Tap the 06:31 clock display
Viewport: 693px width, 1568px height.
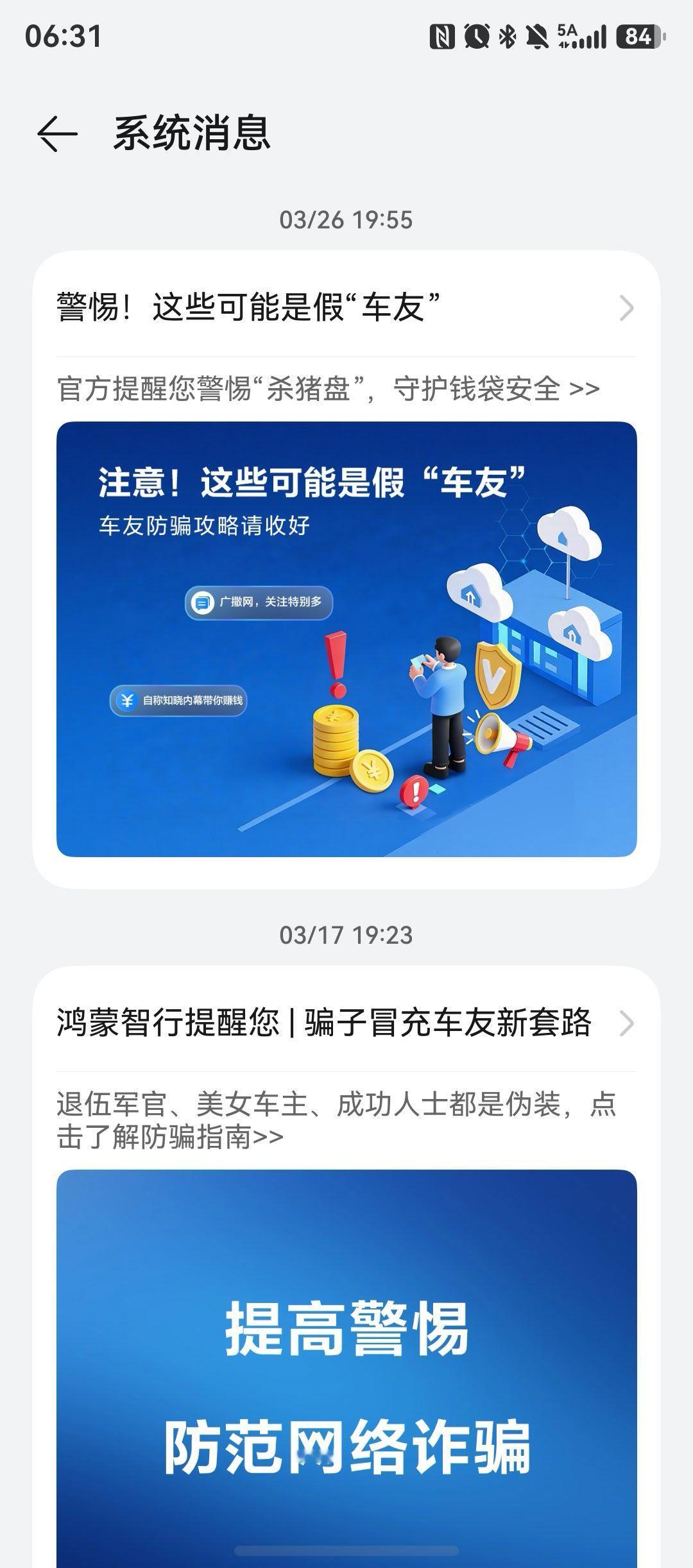pos(62,37)
